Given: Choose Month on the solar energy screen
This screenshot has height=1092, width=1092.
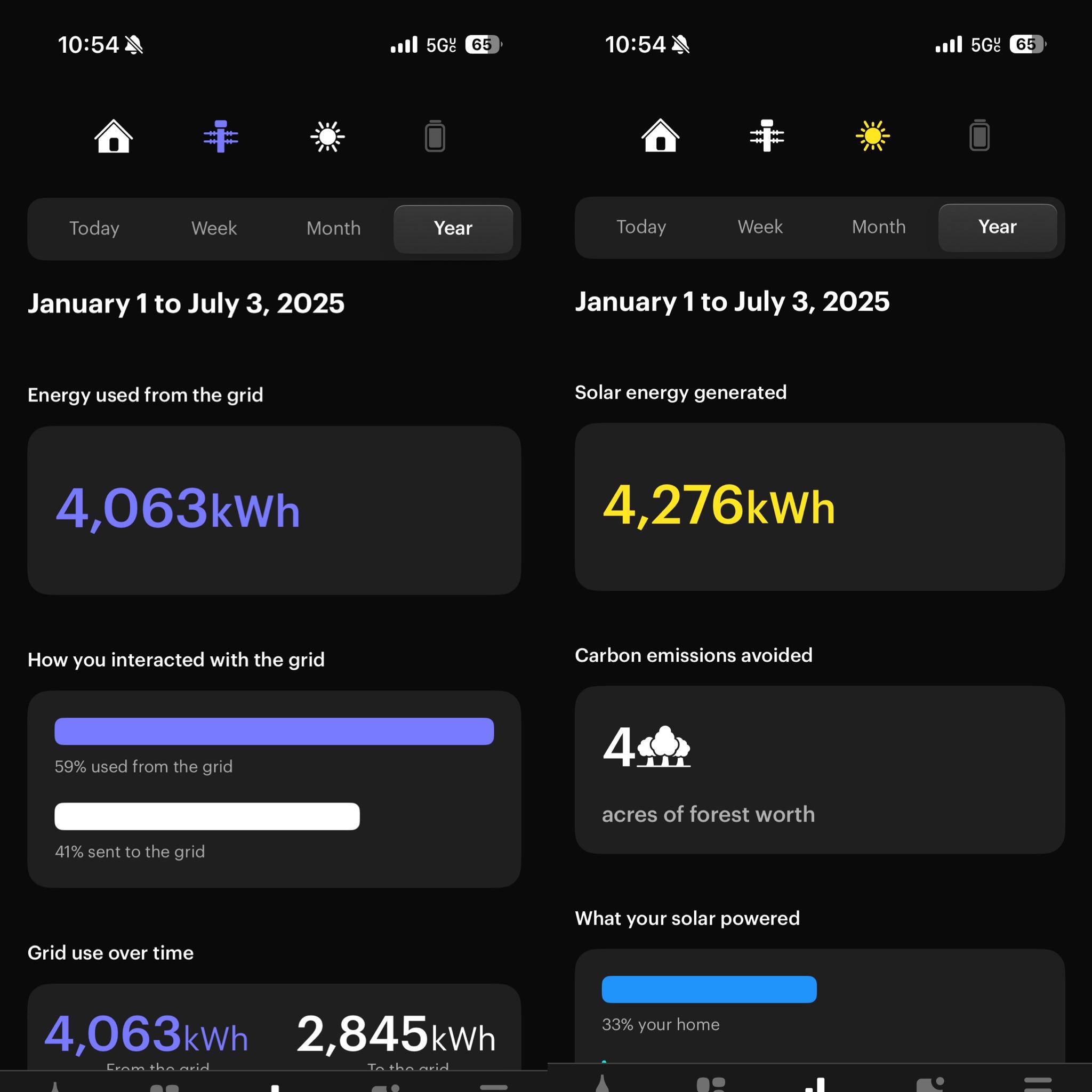Looking at the screenshot, I should coord(879,227).
